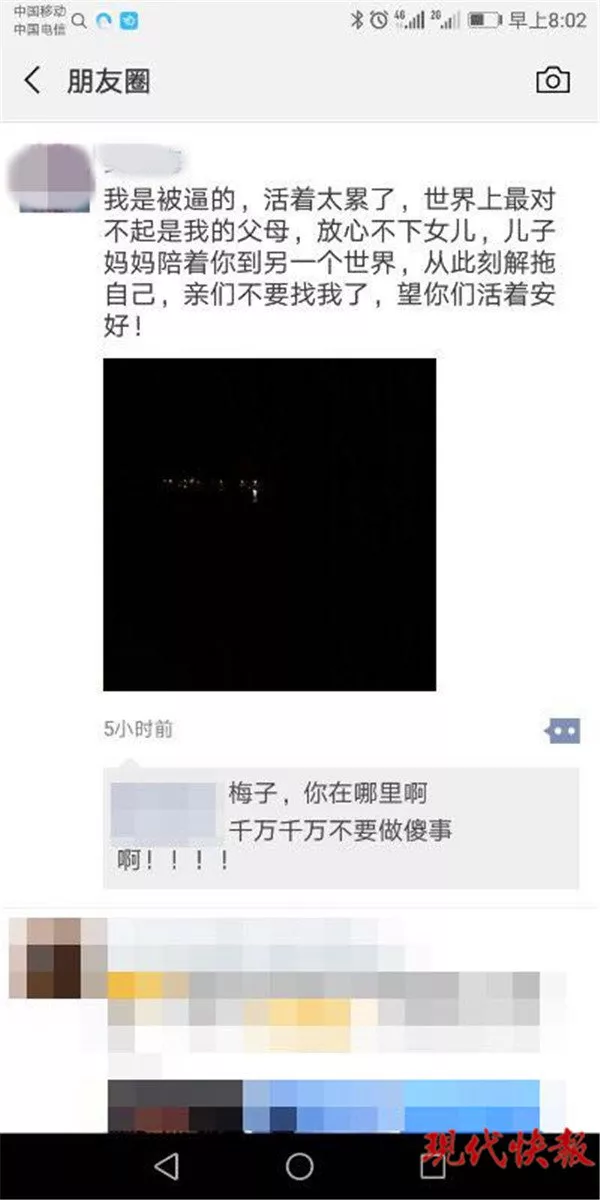Screen dimensions: 600x1200
Task: Go back from the 朋友圈 screen
Action: click(x=32, y=81)
